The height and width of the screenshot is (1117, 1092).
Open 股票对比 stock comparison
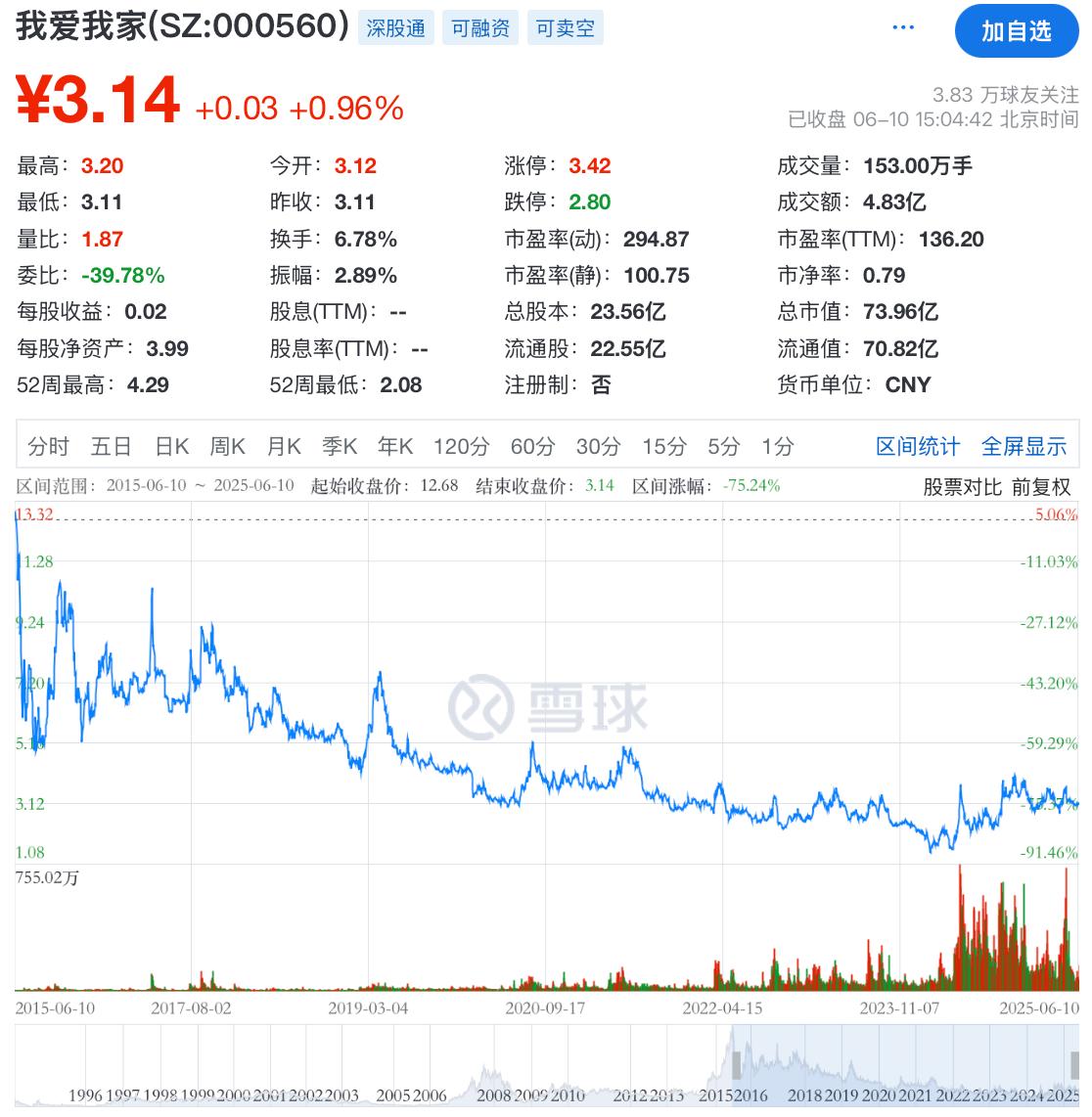962,486
